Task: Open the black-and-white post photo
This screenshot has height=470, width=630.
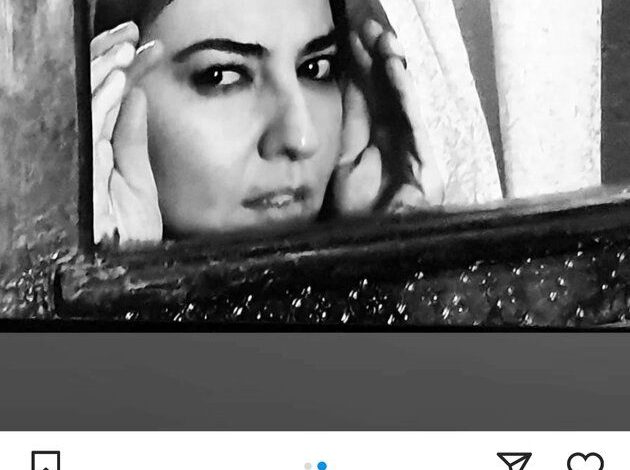Action: pos(315,165)
